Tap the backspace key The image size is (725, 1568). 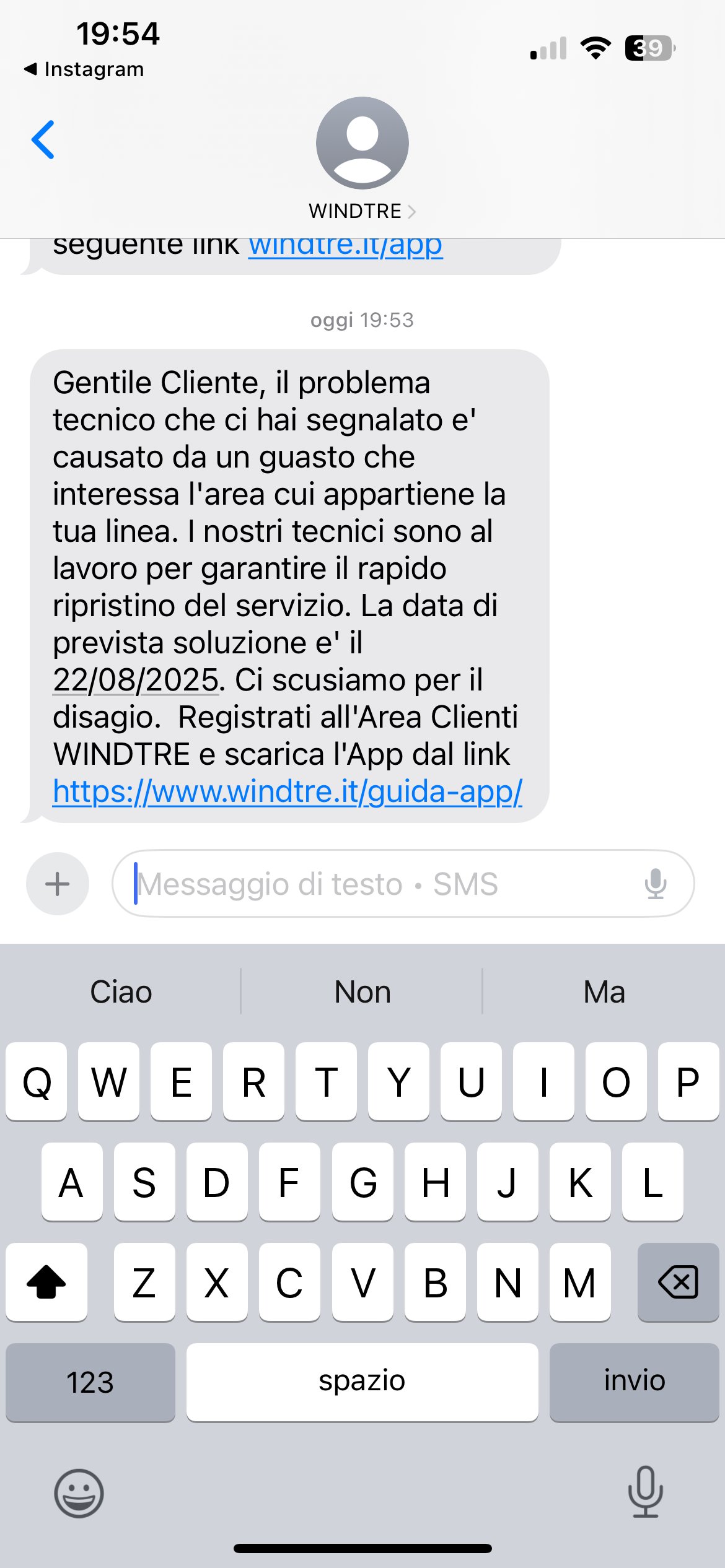(678, 1282)
